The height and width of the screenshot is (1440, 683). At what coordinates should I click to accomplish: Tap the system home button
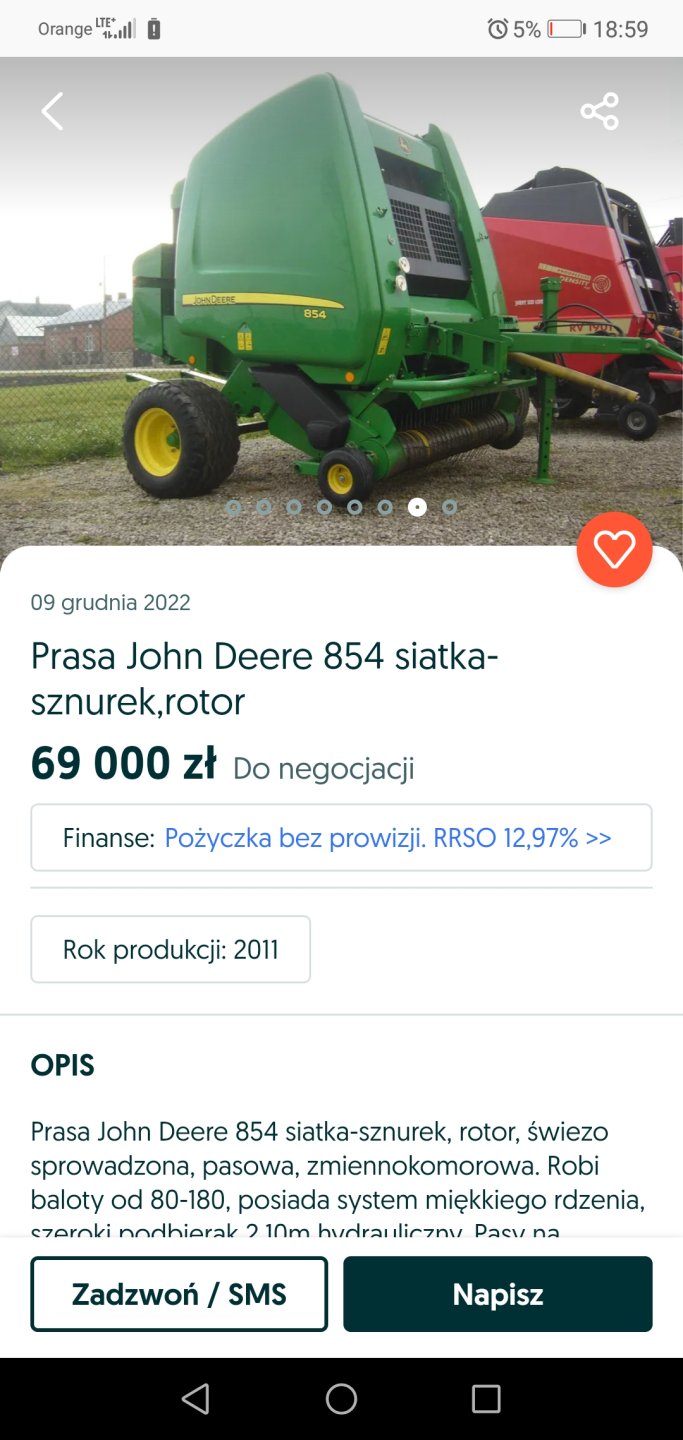(x=341, y=1398)
